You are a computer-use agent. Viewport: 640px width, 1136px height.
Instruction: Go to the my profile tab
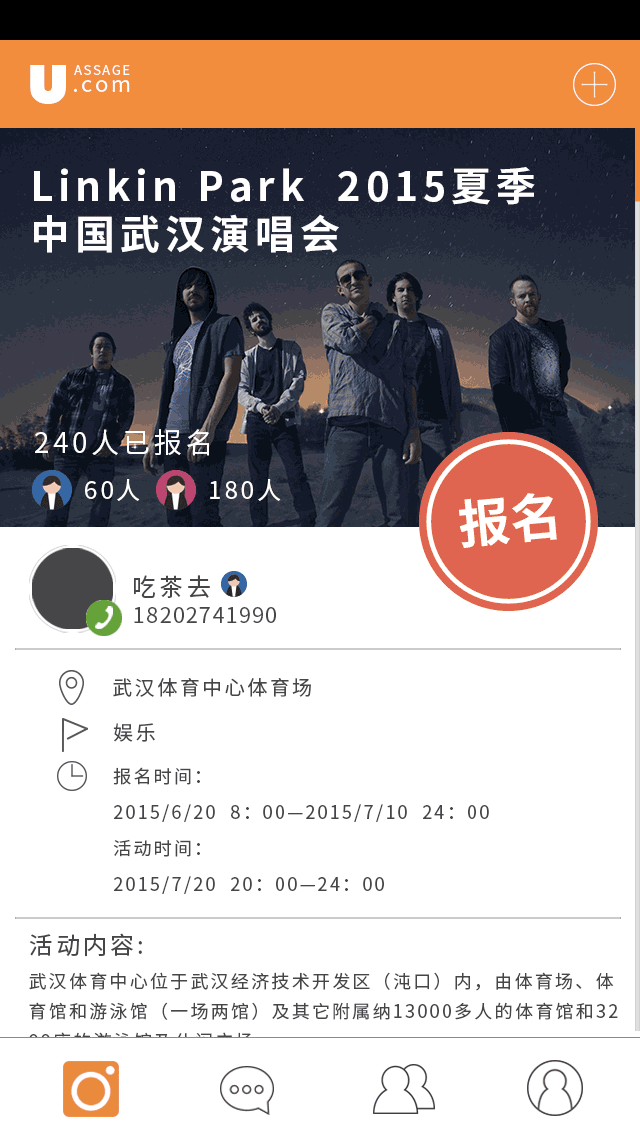(x=554, y=1088)
